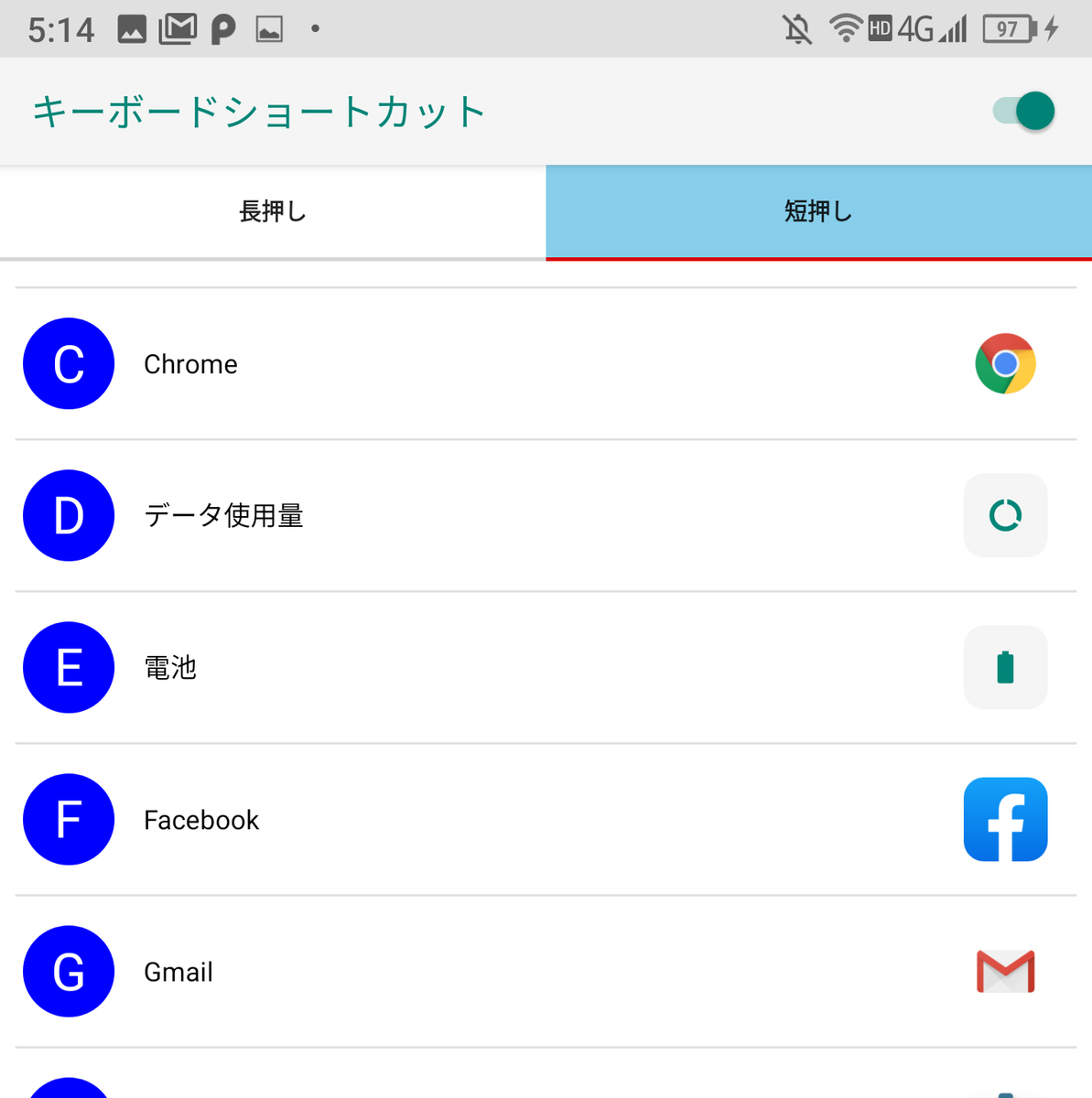The image size is (1092, 1098).
Task: Select the blue D shortcut badge
Action: (x=69, y=515)
